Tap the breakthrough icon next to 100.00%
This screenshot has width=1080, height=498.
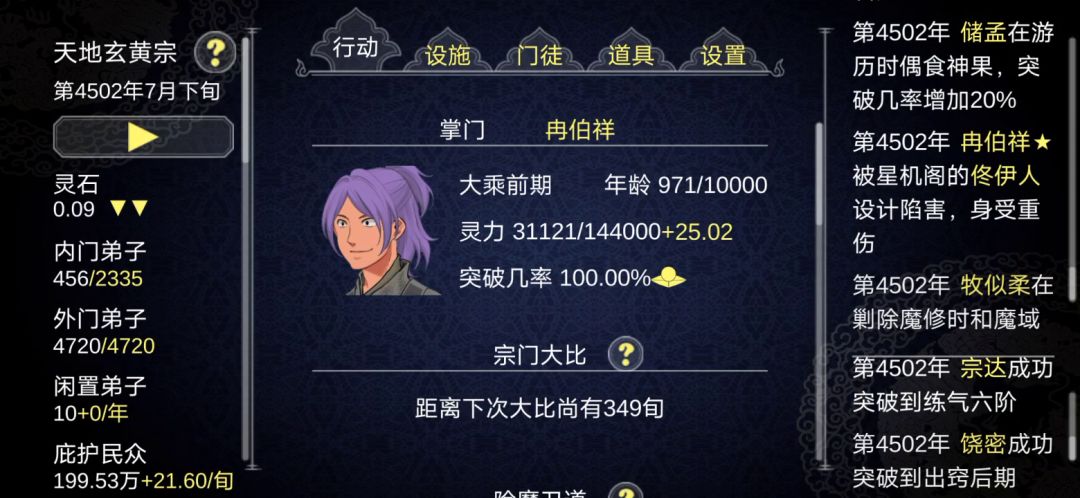[x=669, y=279]
